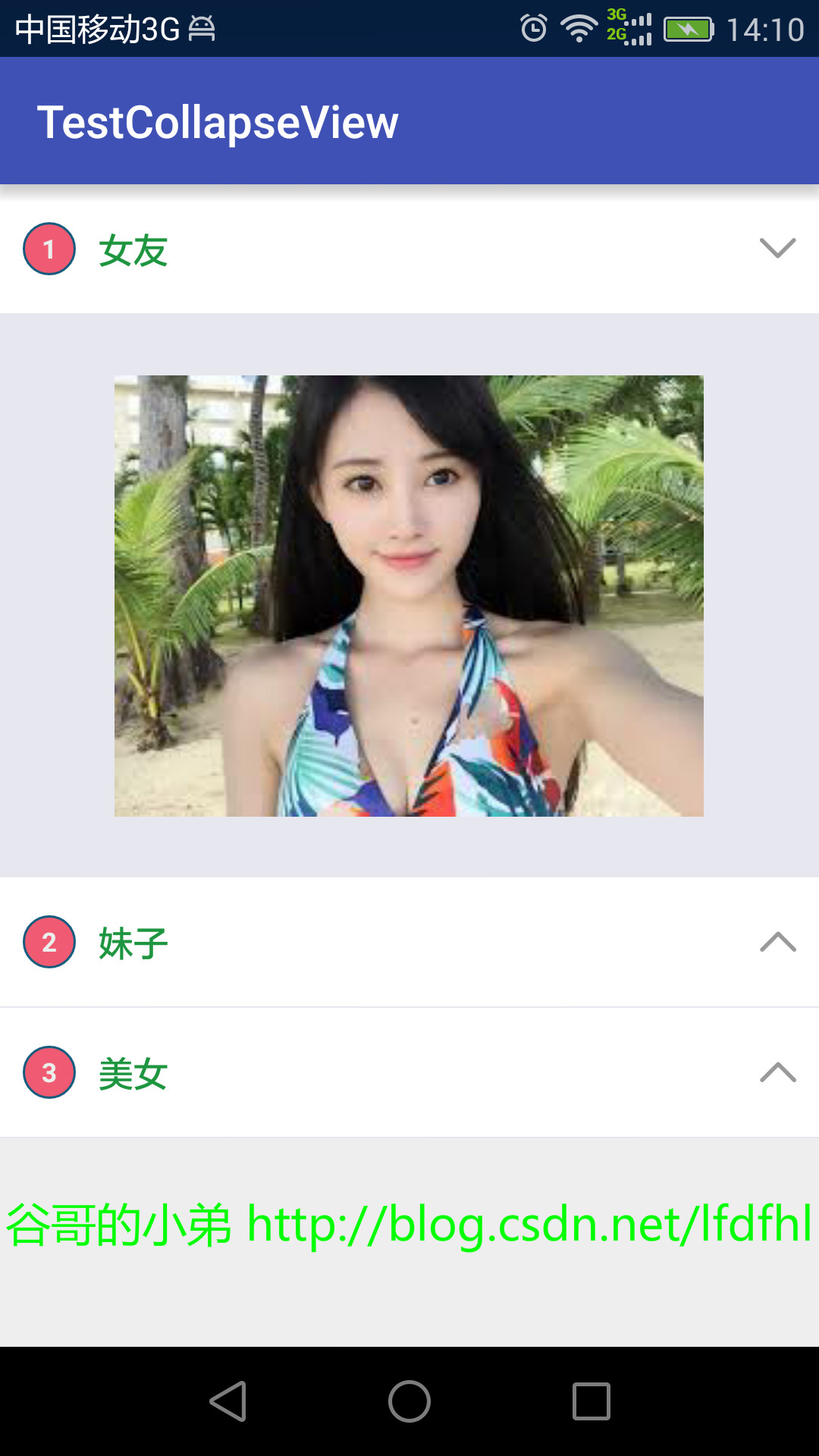Tap the red circled number 2 badge
The image size is (819, 1456).
49,942
